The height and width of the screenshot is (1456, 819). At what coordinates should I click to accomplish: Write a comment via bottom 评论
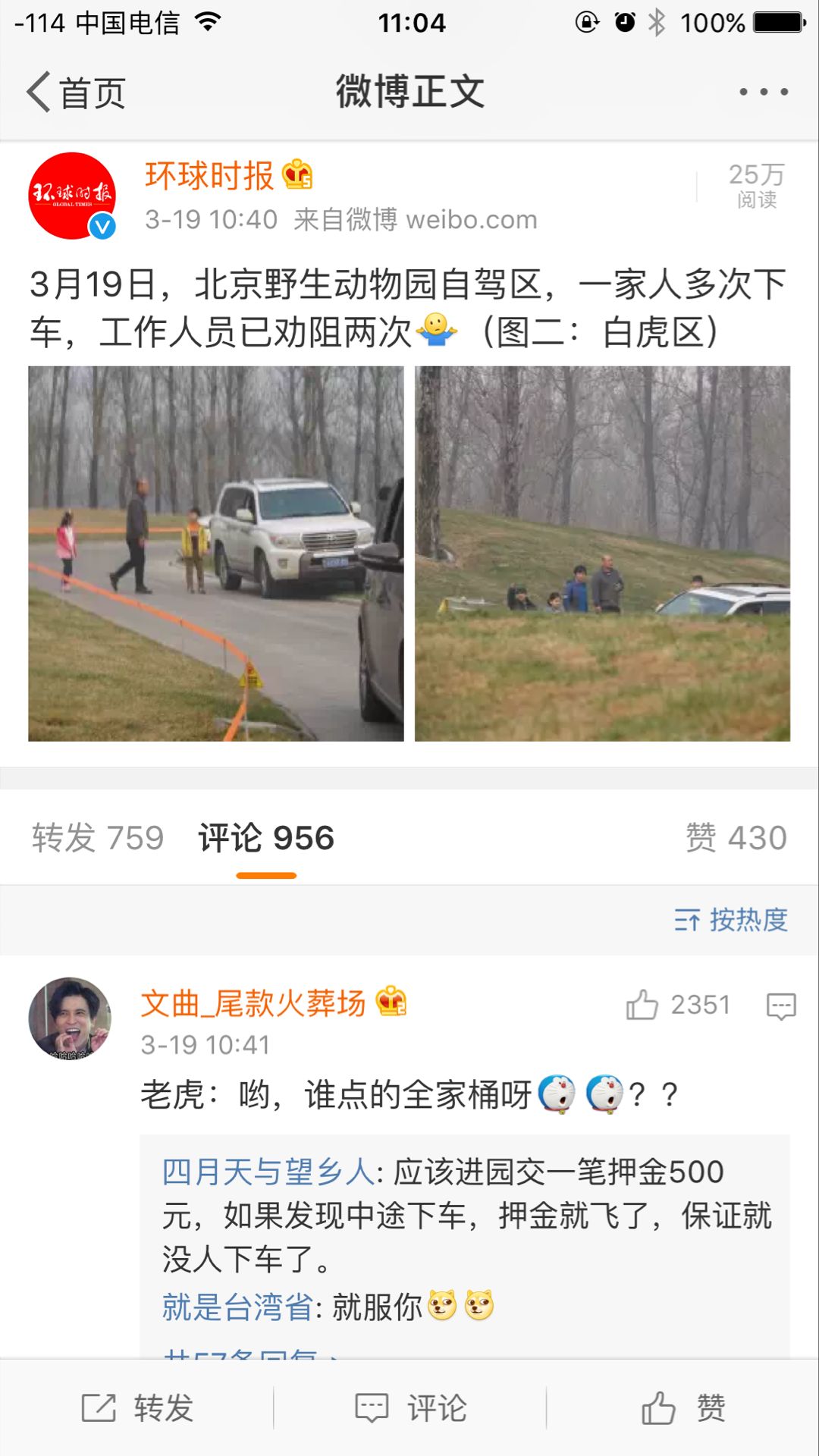411,1408
